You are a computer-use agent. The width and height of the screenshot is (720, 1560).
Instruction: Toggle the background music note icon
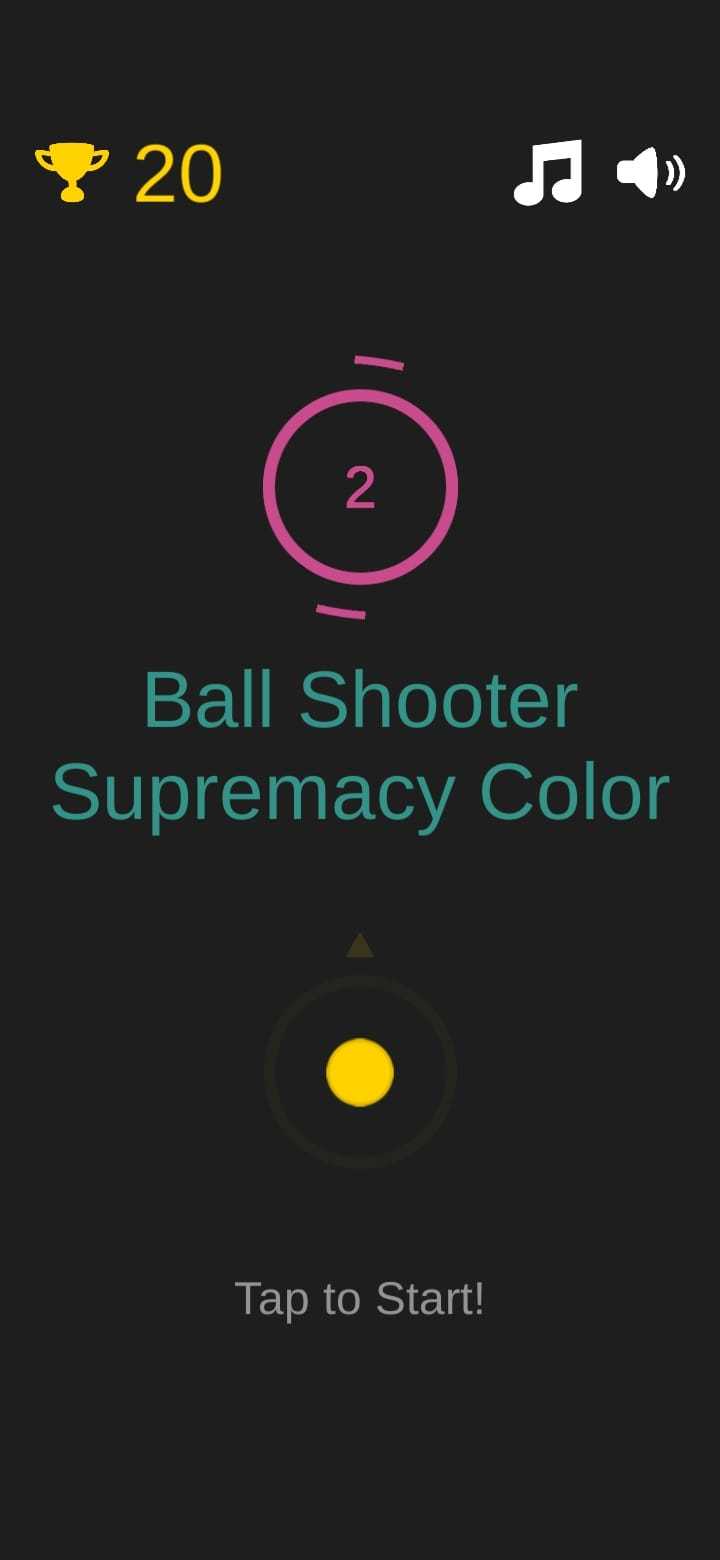click(548, 173)
